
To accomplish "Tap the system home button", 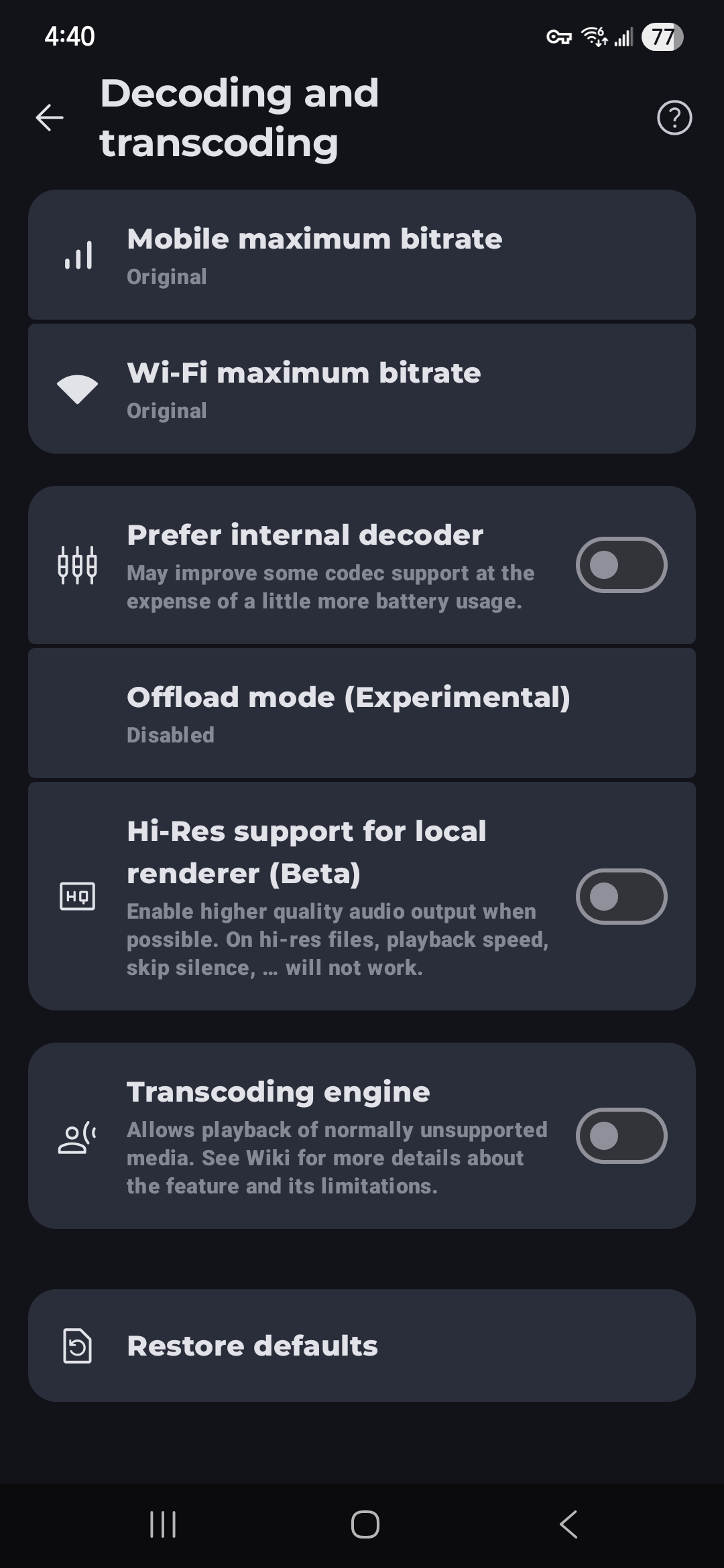I will 365,1524.
